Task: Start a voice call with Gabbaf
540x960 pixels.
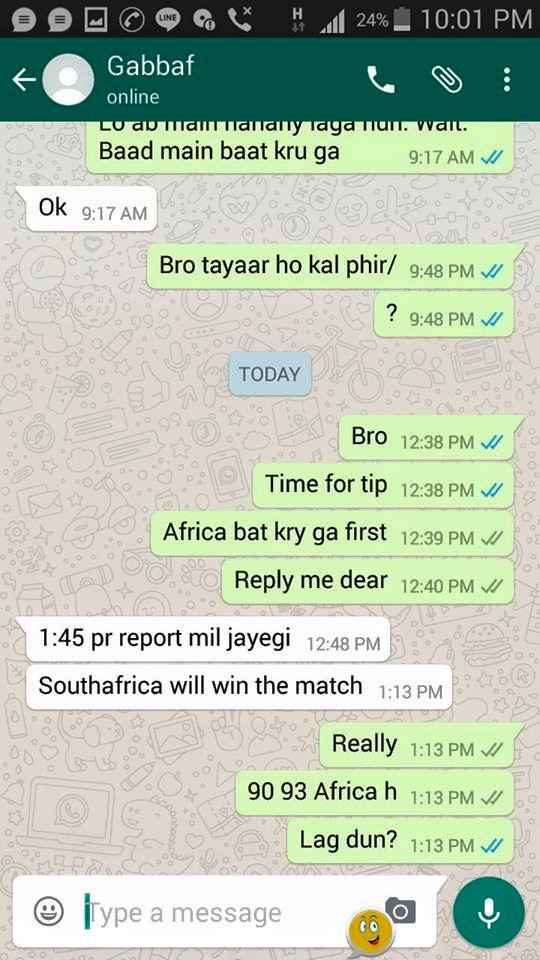Action: (381, 80)
